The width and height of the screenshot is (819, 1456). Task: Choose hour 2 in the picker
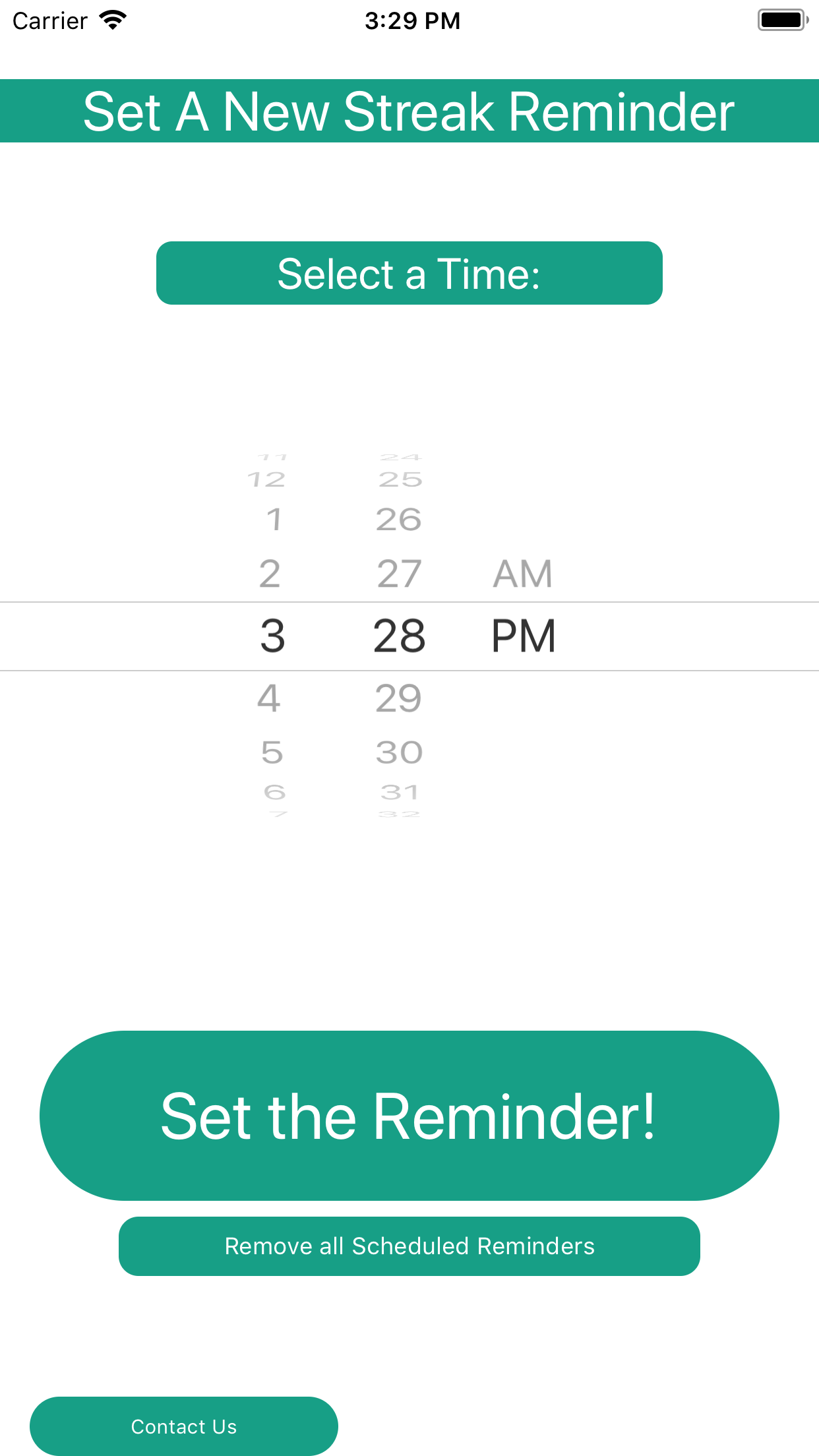(x=270, y=574)
